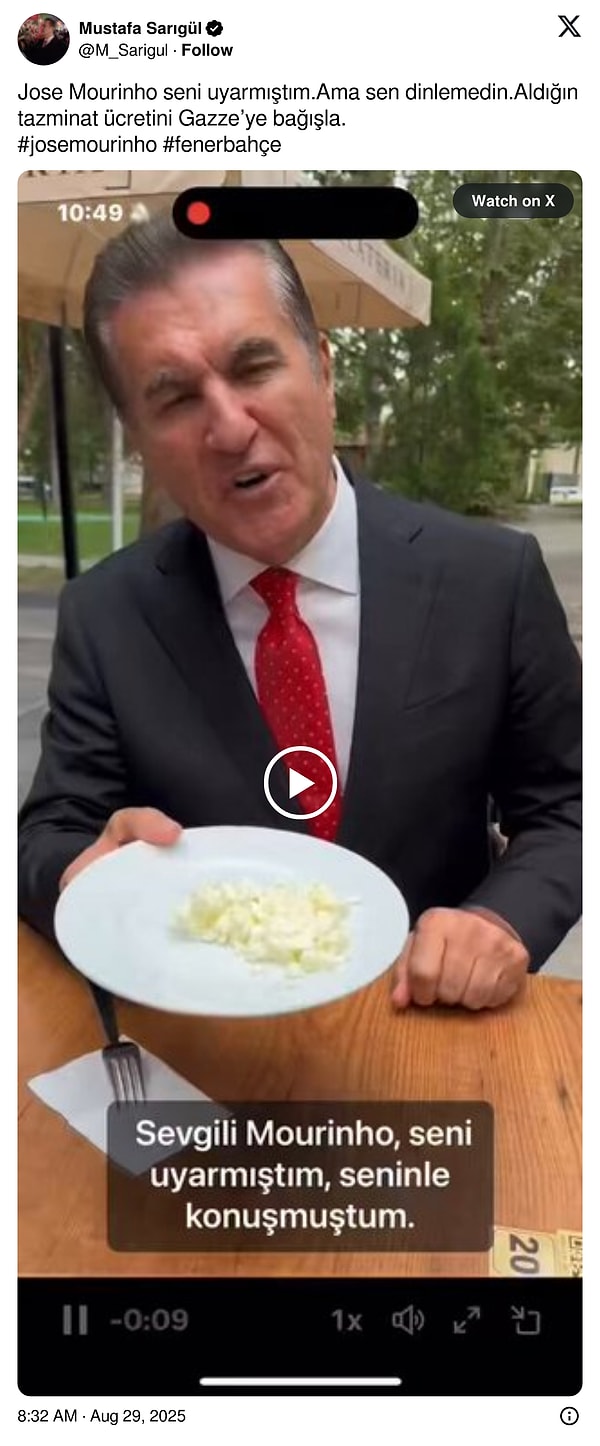Open the @M_Sarigul handle
Screen dimensions: 600x1446
click(x=124, y=50)
